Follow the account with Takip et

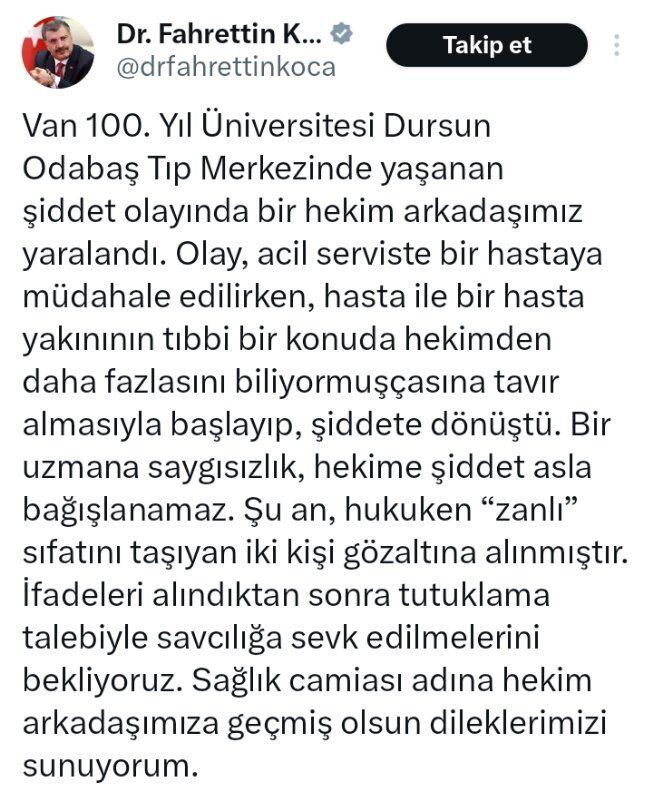click(x=487, y=45)
